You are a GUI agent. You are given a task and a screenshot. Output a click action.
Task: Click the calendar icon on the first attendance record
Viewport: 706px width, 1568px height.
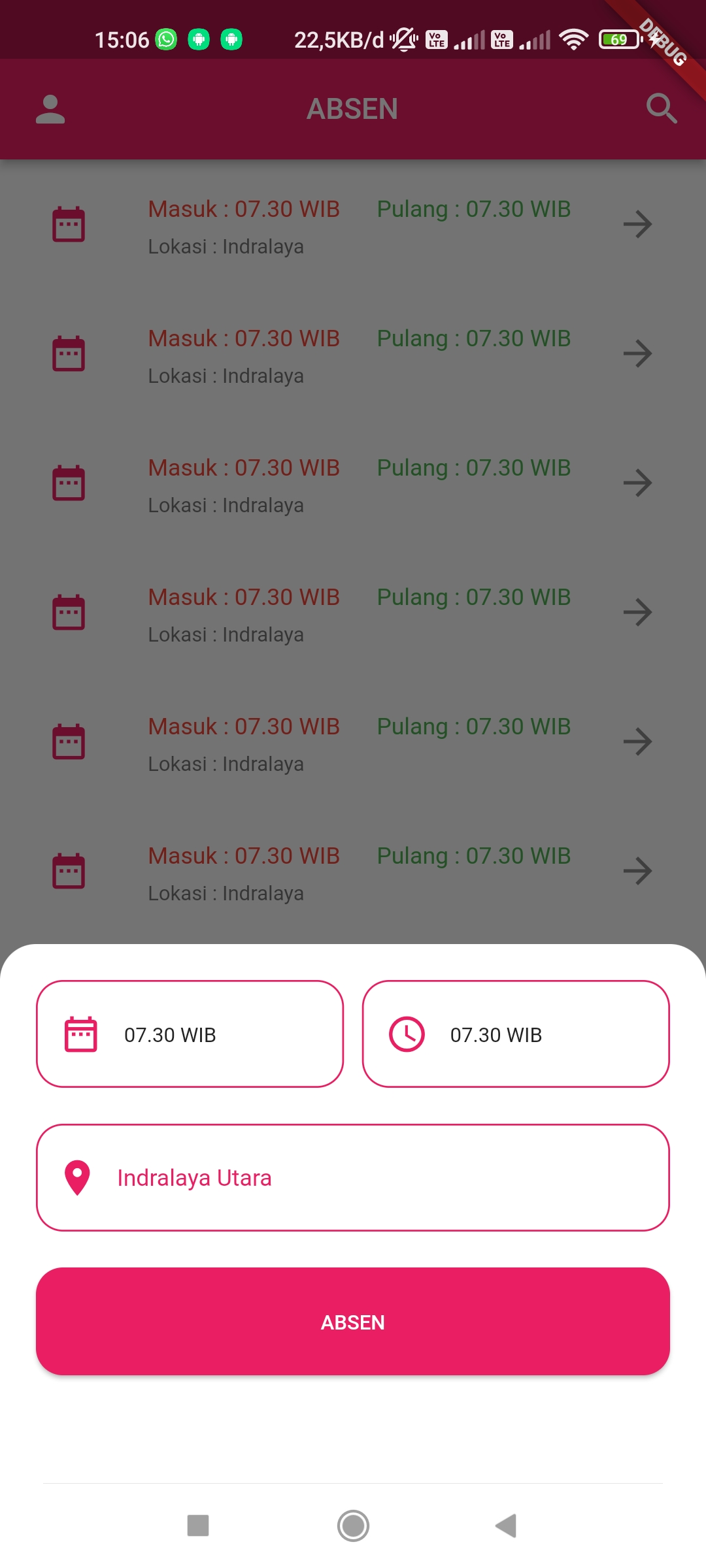(69, 223)
